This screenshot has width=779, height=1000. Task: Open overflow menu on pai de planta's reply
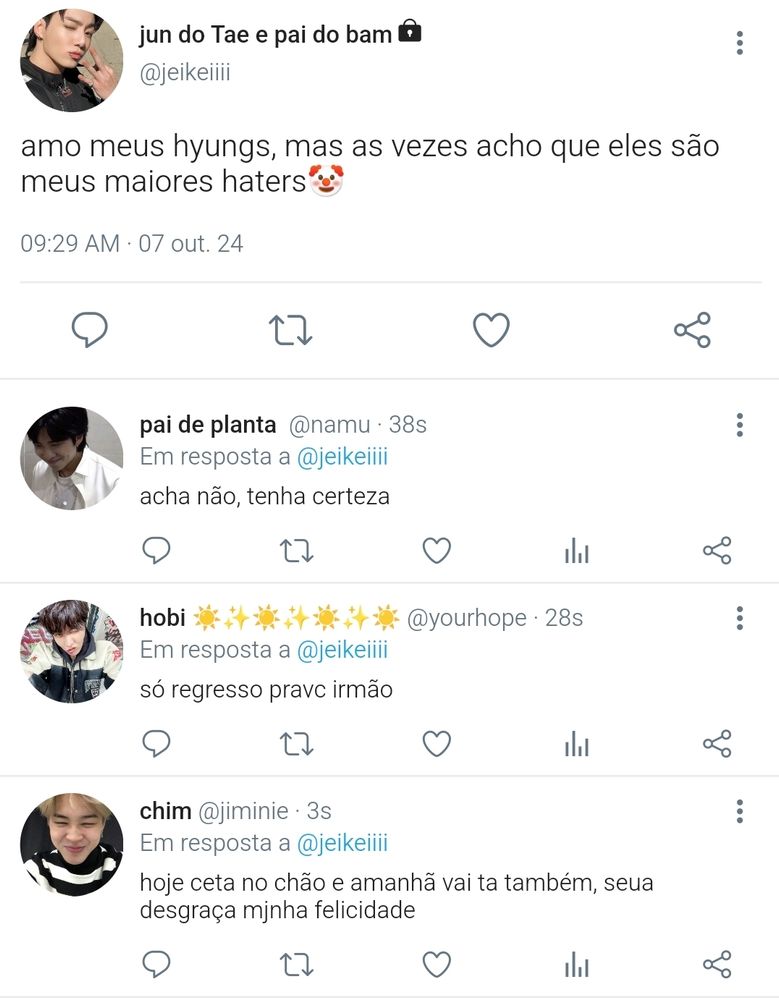pyautogui.click(x=739, y=425)
